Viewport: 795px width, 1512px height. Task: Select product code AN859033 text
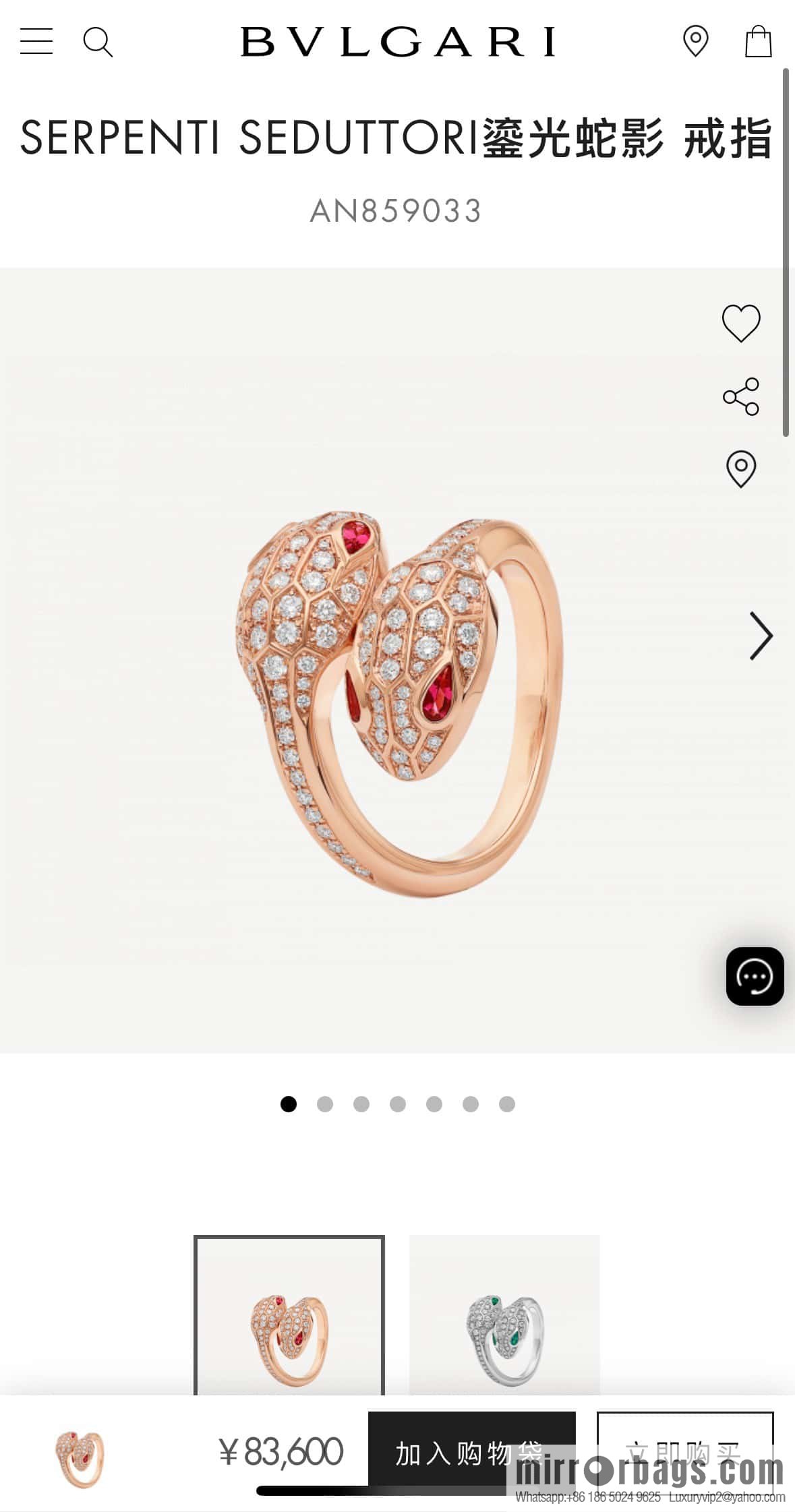click(x=397, y=211)
